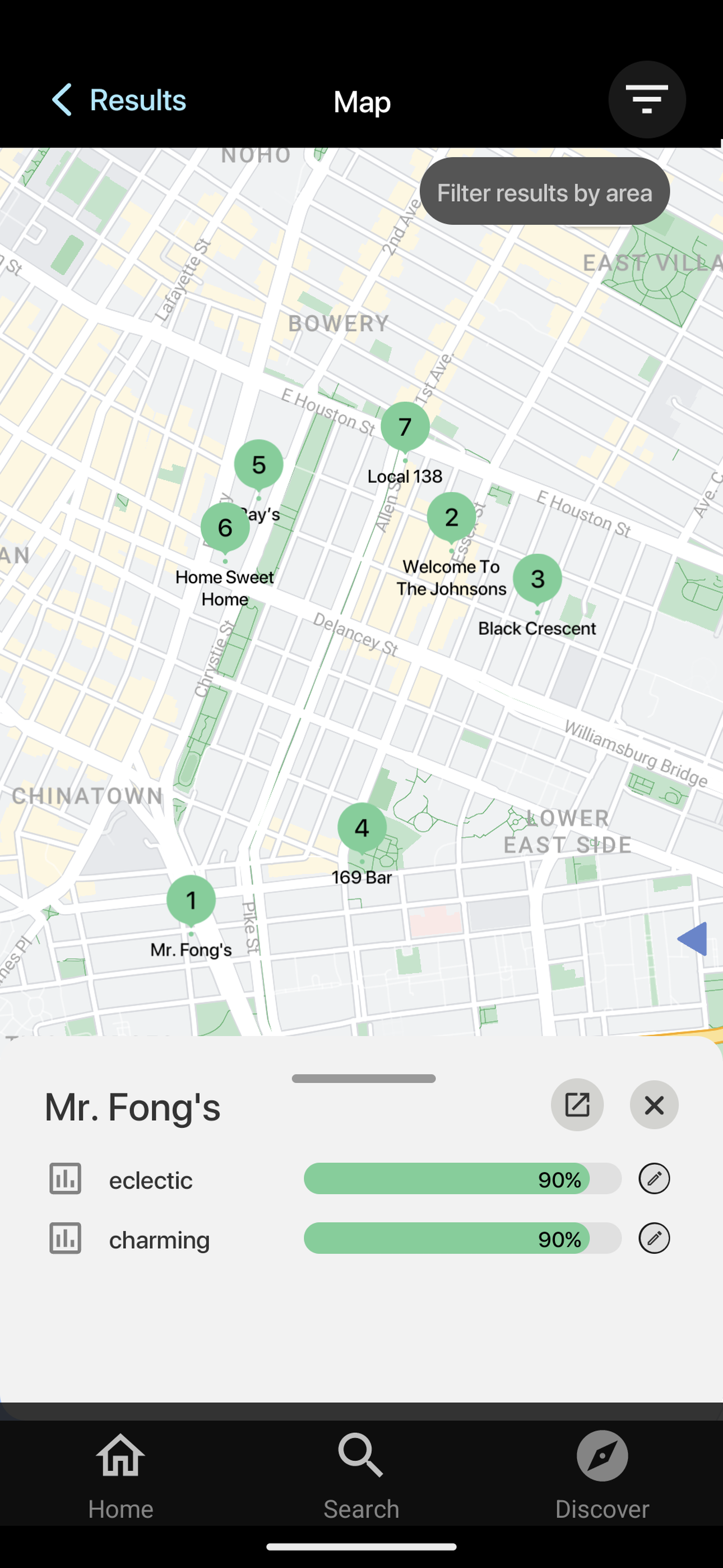This screenshot has height=1568, width=723.
Task: Click the bar chart icon next to eclectic
Action: point(66,1178)
